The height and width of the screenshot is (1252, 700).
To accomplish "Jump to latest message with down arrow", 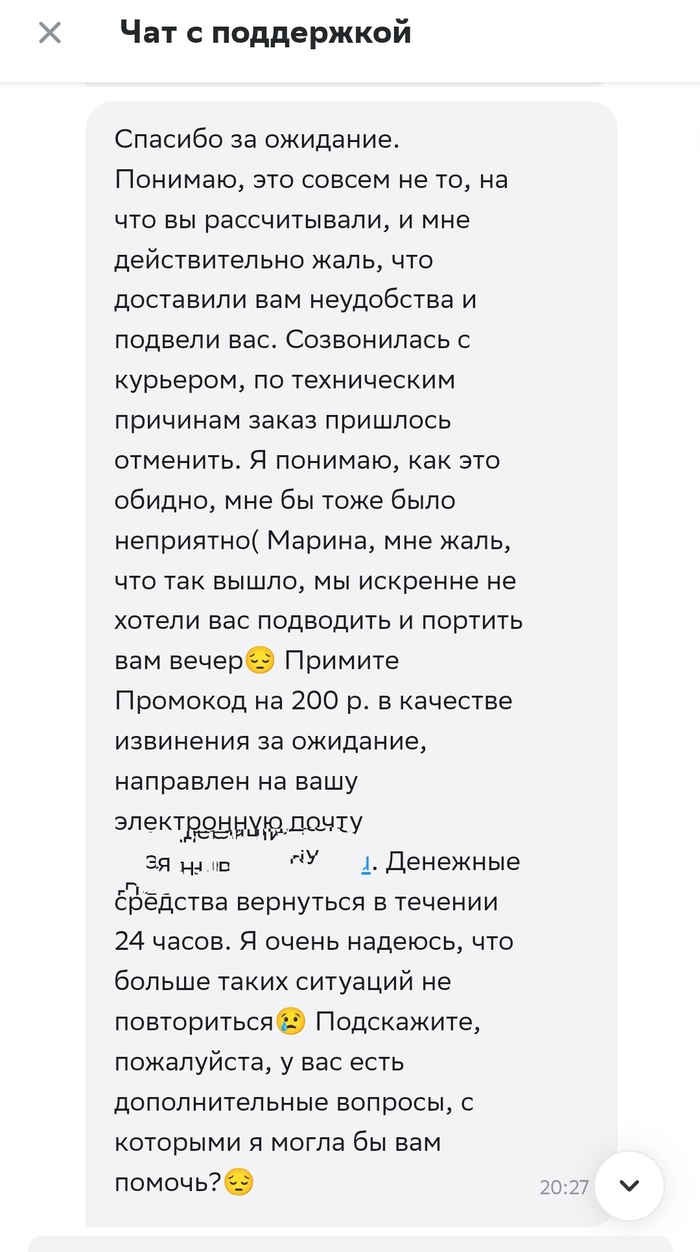I will pos(629,1185).
